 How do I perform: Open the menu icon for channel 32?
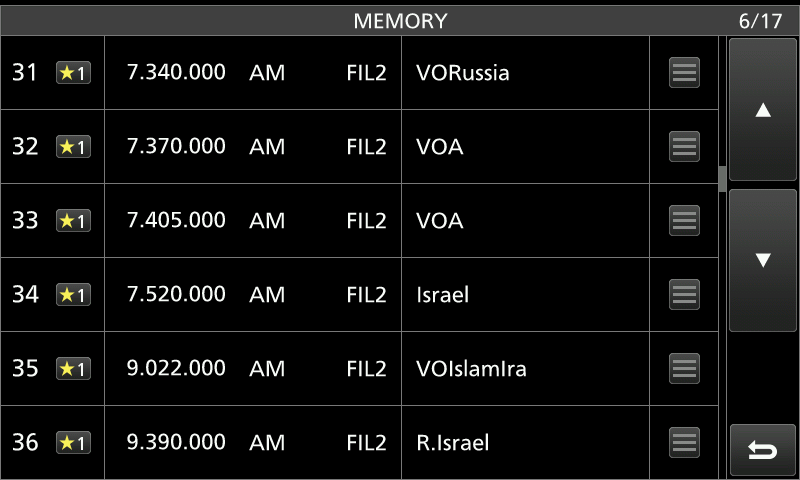tap(684, 147)
